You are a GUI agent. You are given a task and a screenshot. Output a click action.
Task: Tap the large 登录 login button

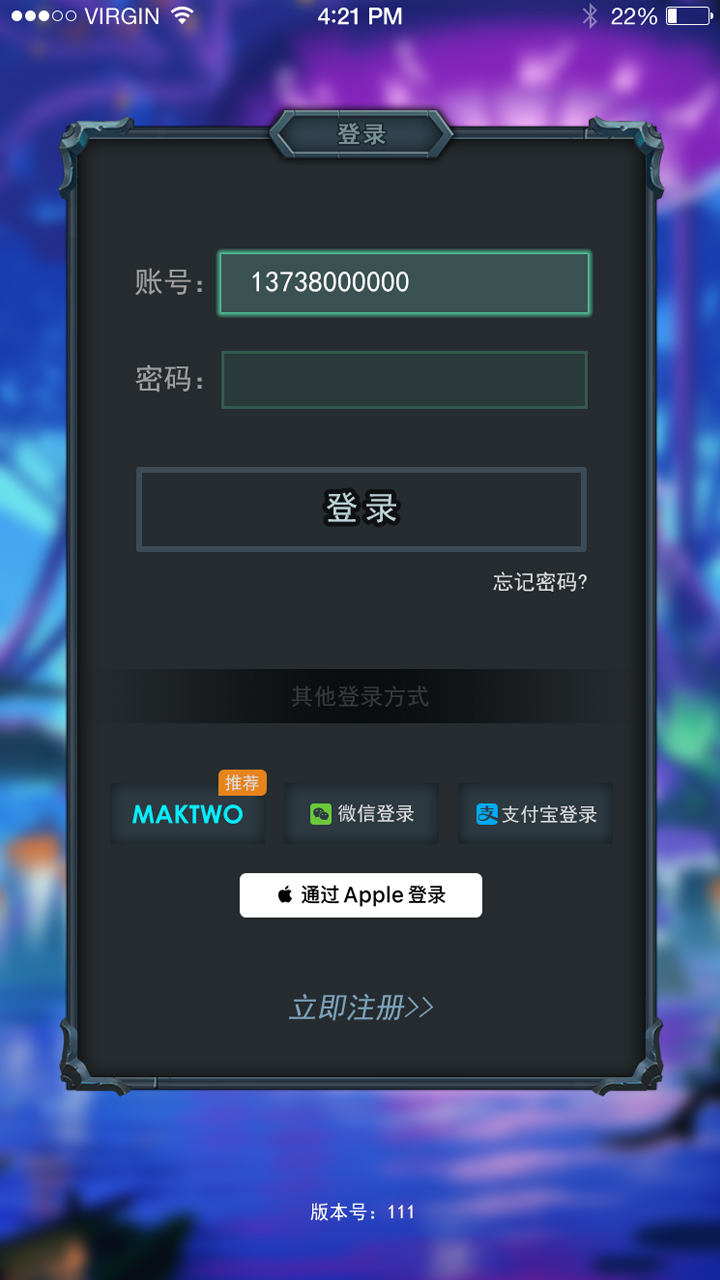click(x=361, y=509)
